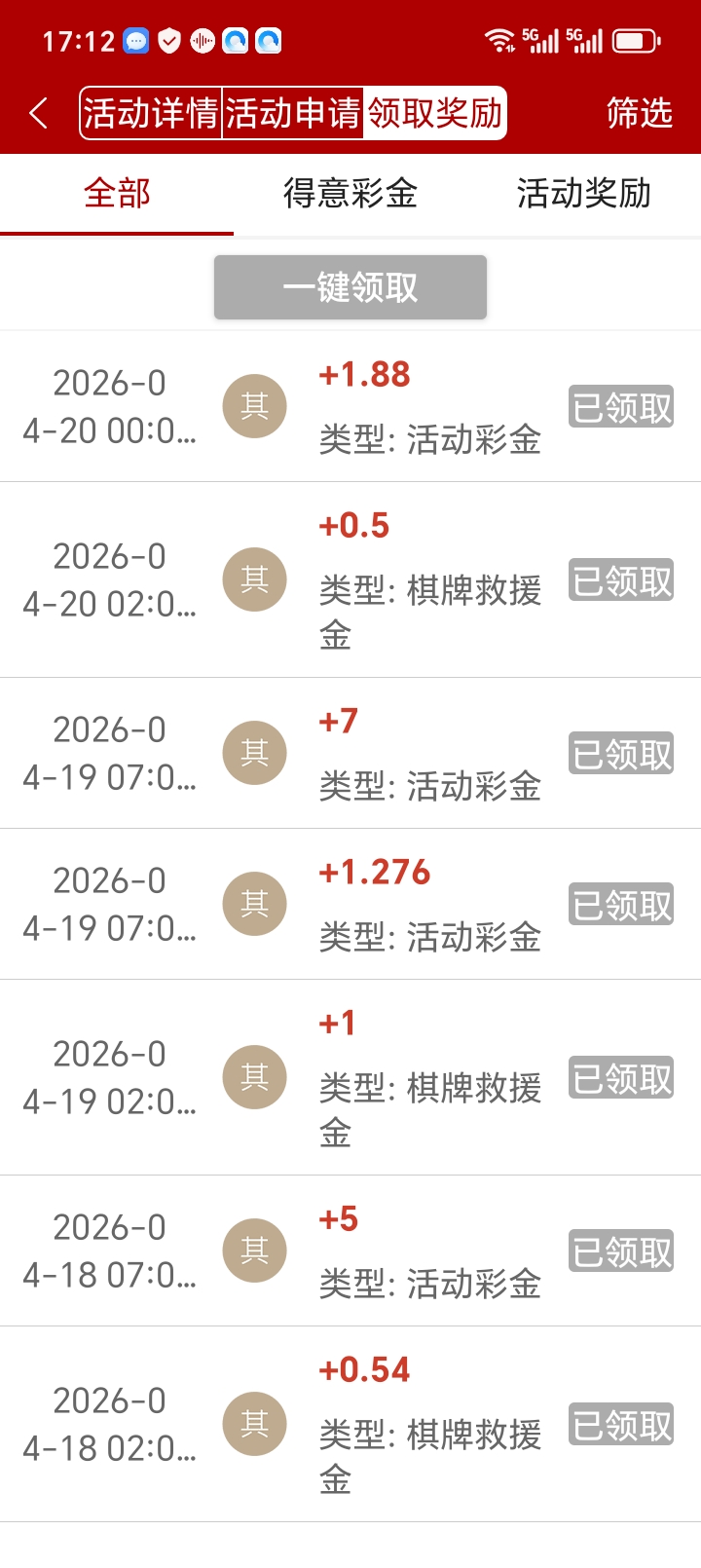Tap the 2026-04-20 00:0 timestamp entry
Screen dimensions: 701x1568
[x=110, y=406]
